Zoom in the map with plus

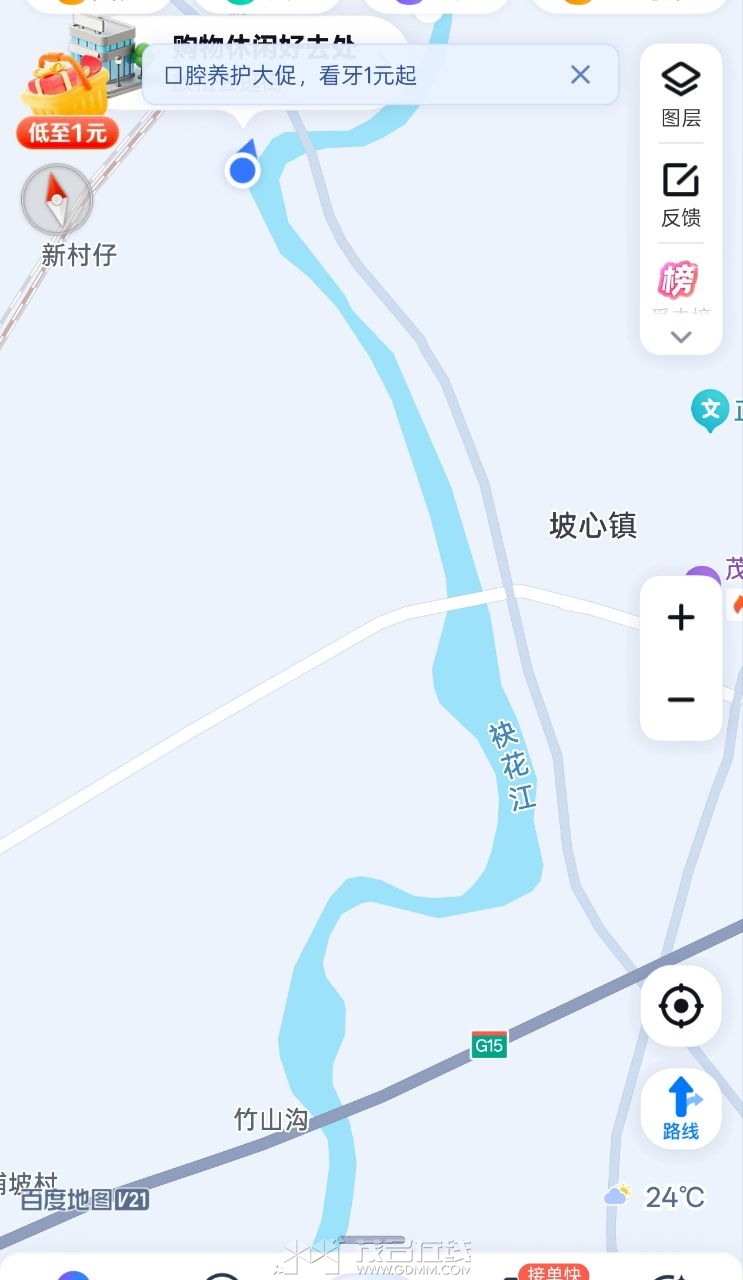click(x=681, y=617)
